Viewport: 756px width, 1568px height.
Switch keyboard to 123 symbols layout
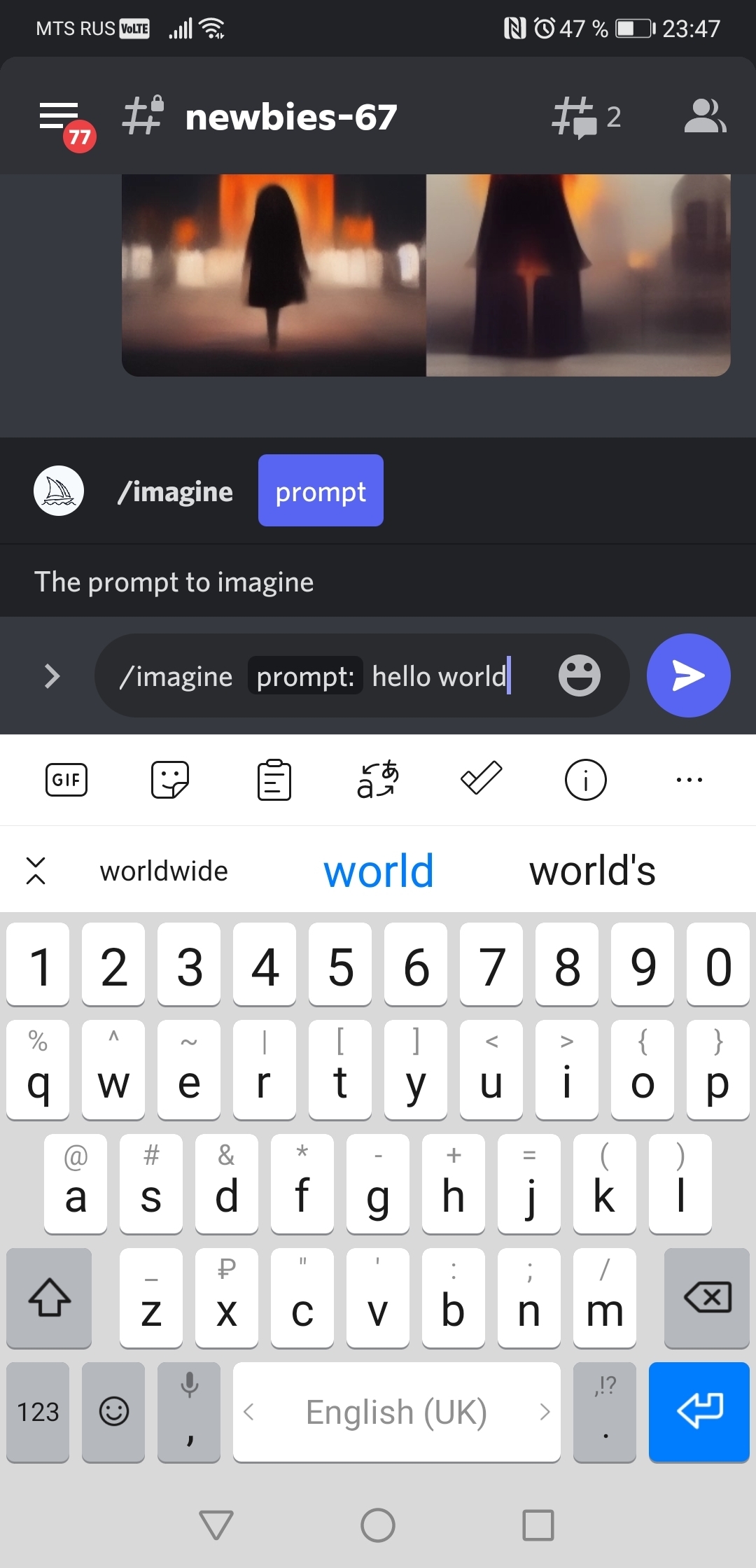[38, 1412]
